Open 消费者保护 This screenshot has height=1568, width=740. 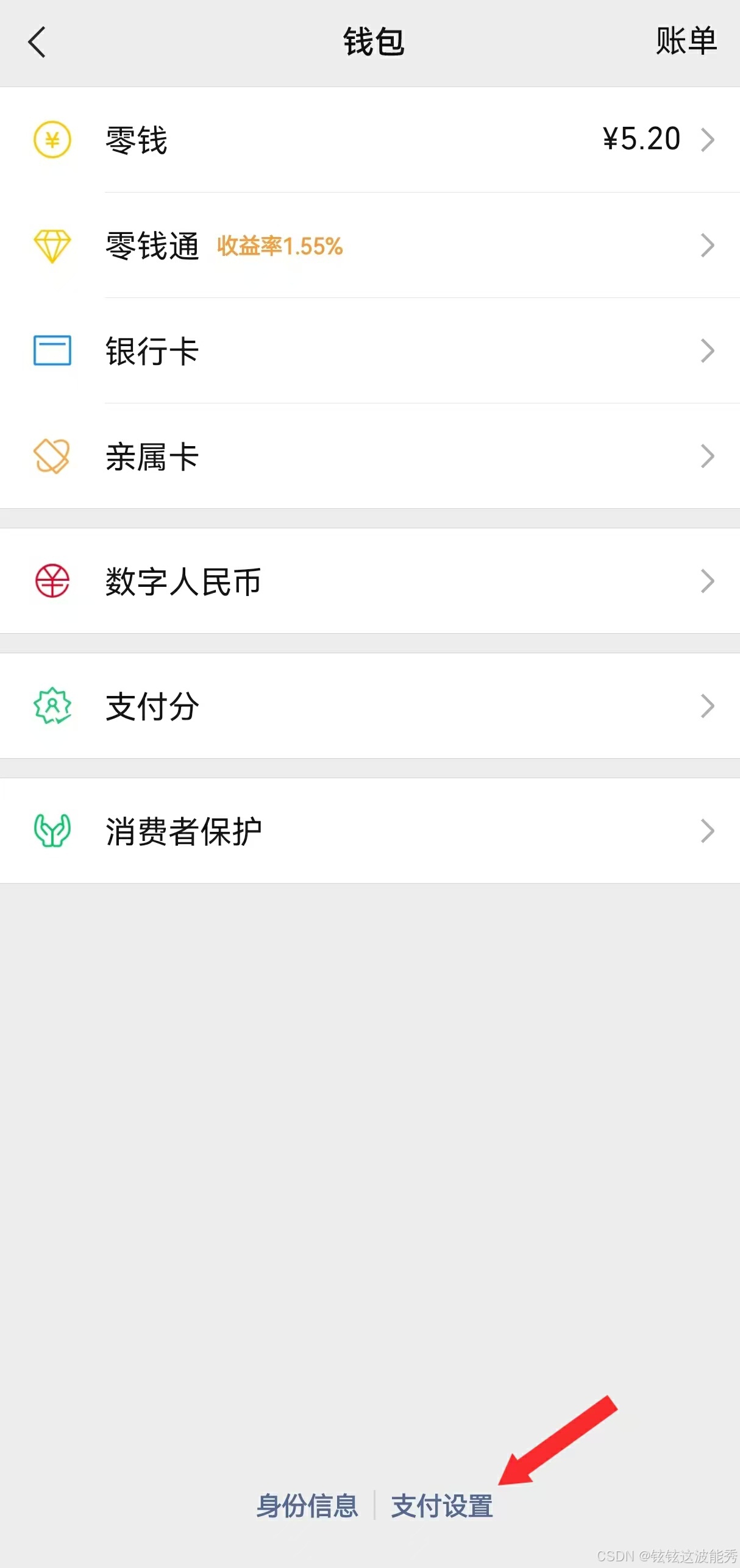(x=369, y=831)
